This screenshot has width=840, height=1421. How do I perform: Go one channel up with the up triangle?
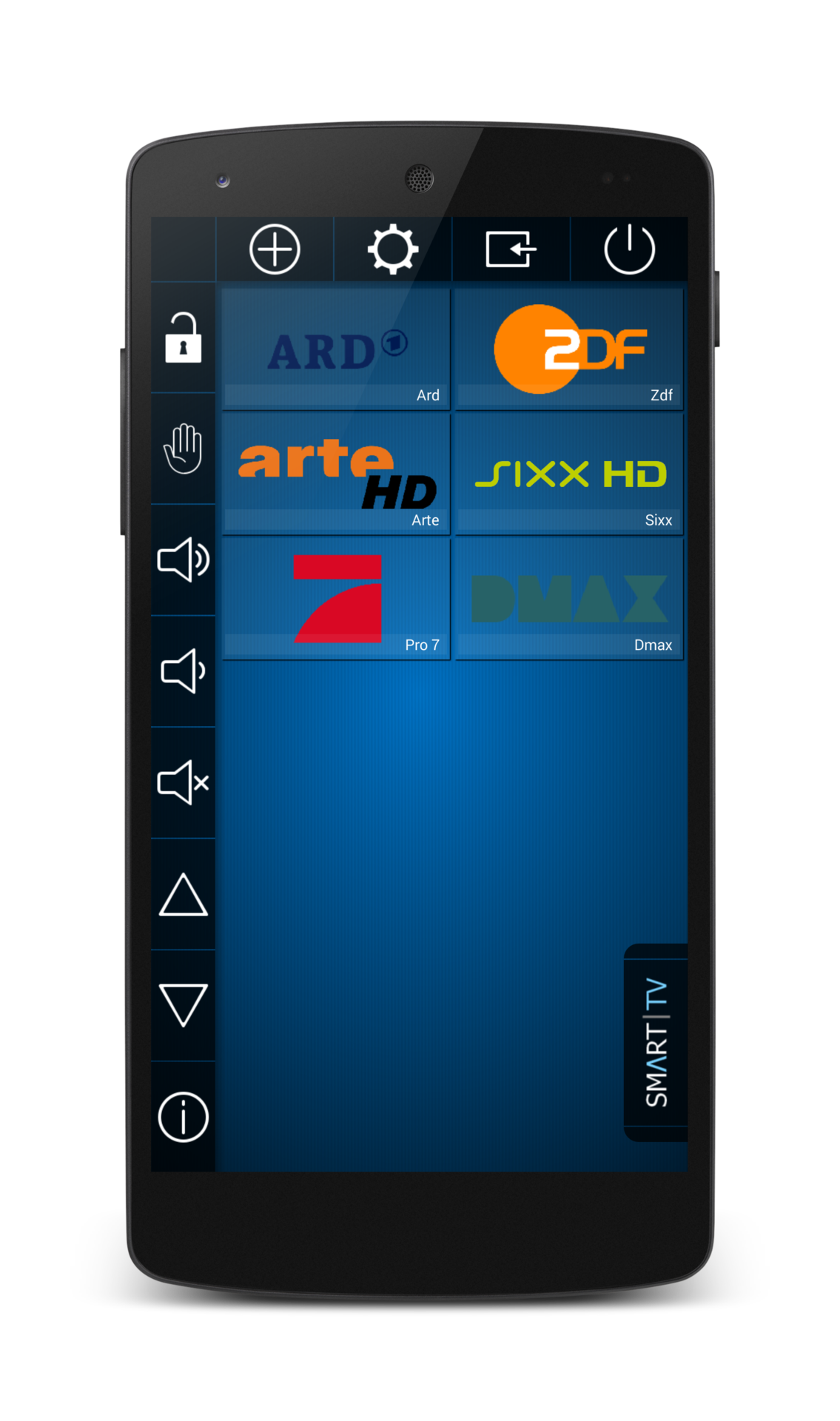(183, 895)
